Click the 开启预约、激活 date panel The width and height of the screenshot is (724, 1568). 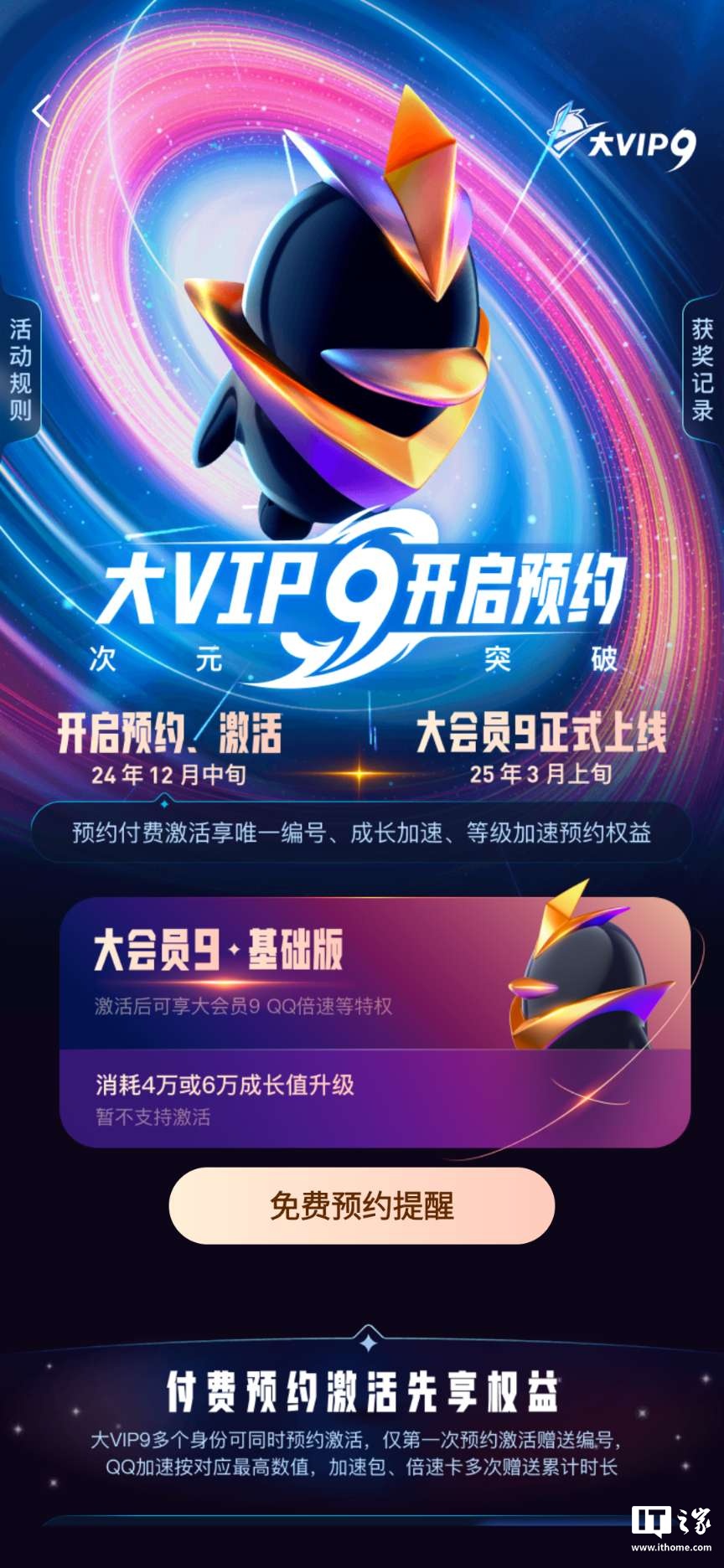[x=172, y=745]
